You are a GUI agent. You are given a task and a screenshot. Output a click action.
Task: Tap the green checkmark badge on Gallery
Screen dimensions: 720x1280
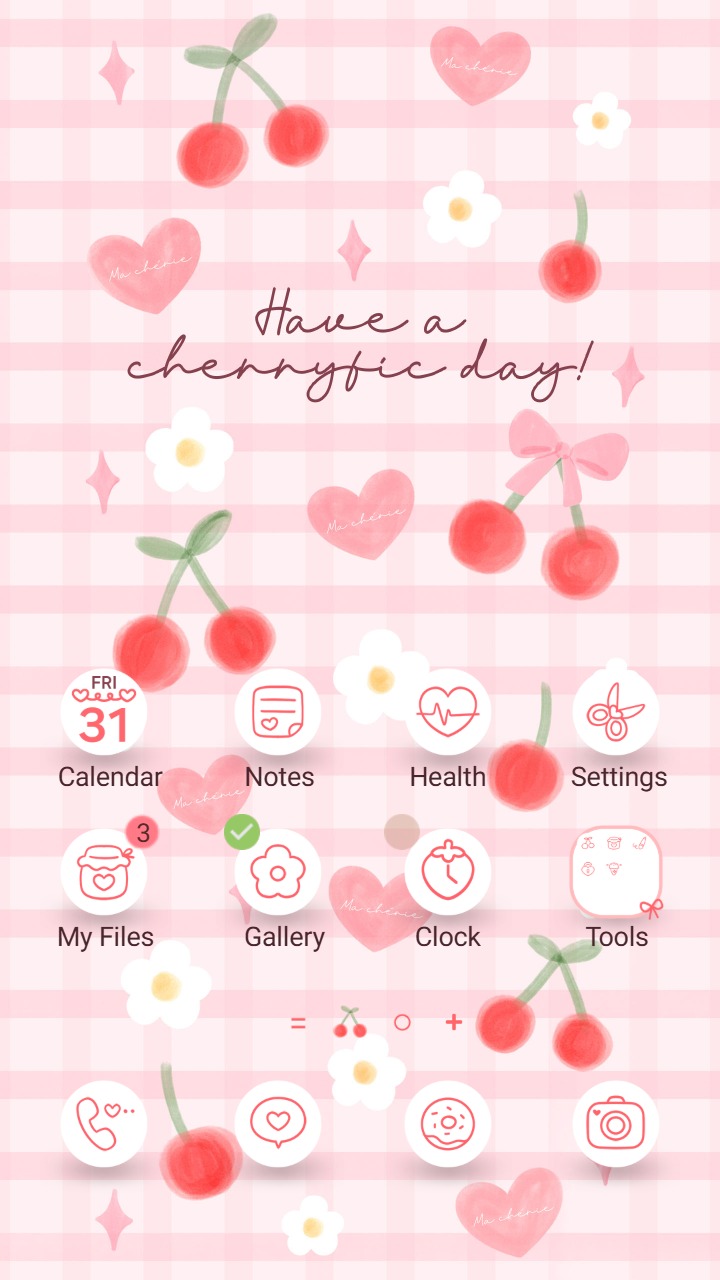click(x=240, y=832)
